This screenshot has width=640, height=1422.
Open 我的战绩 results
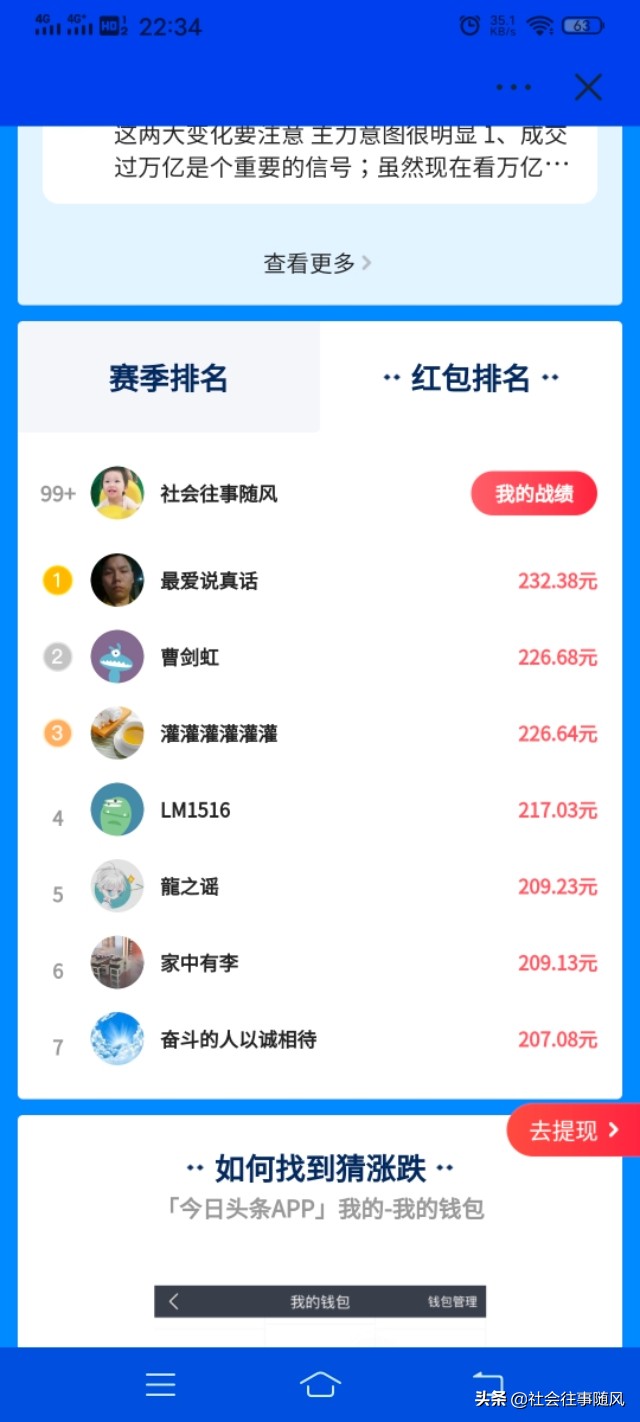(x=533, y=494)
